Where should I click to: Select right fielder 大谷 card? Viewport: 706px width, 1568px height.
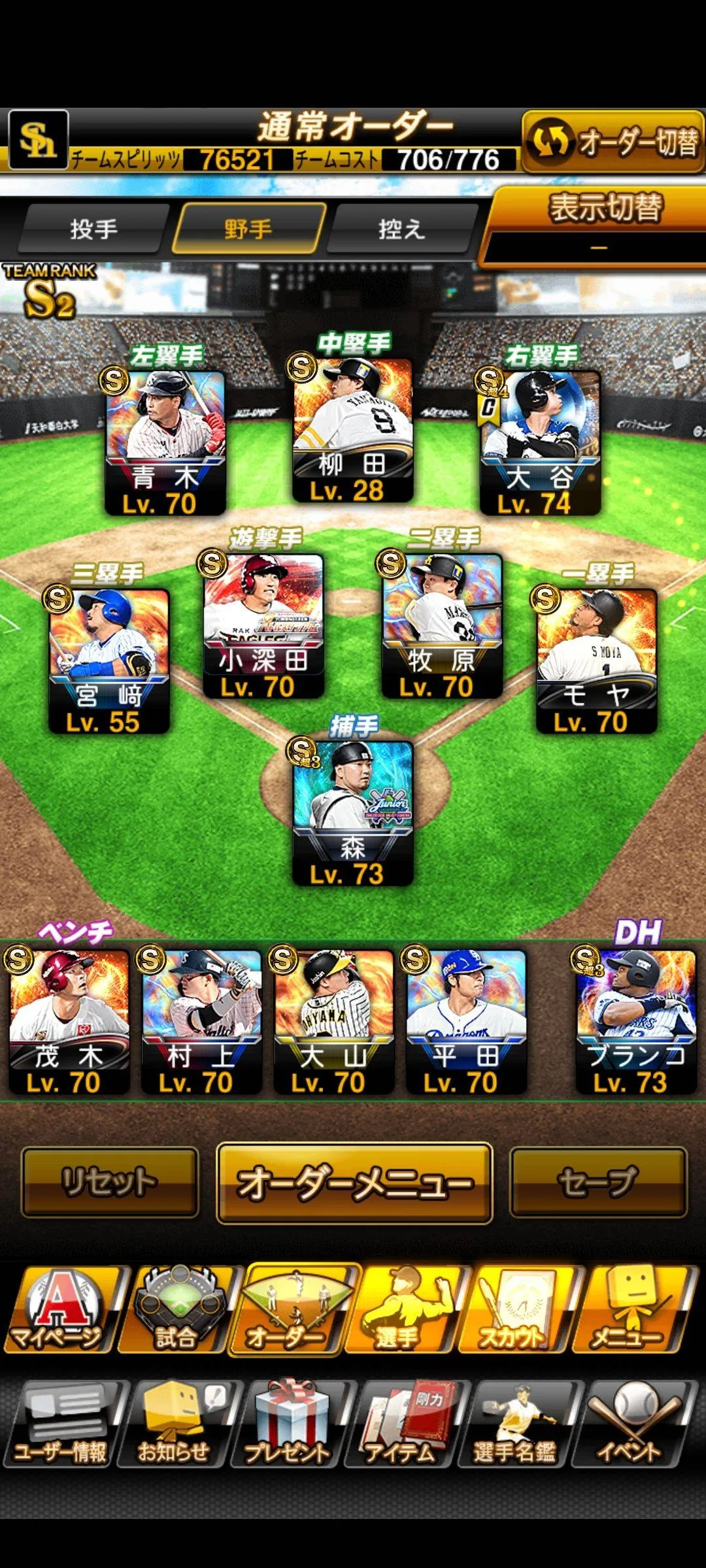[540, 444]
